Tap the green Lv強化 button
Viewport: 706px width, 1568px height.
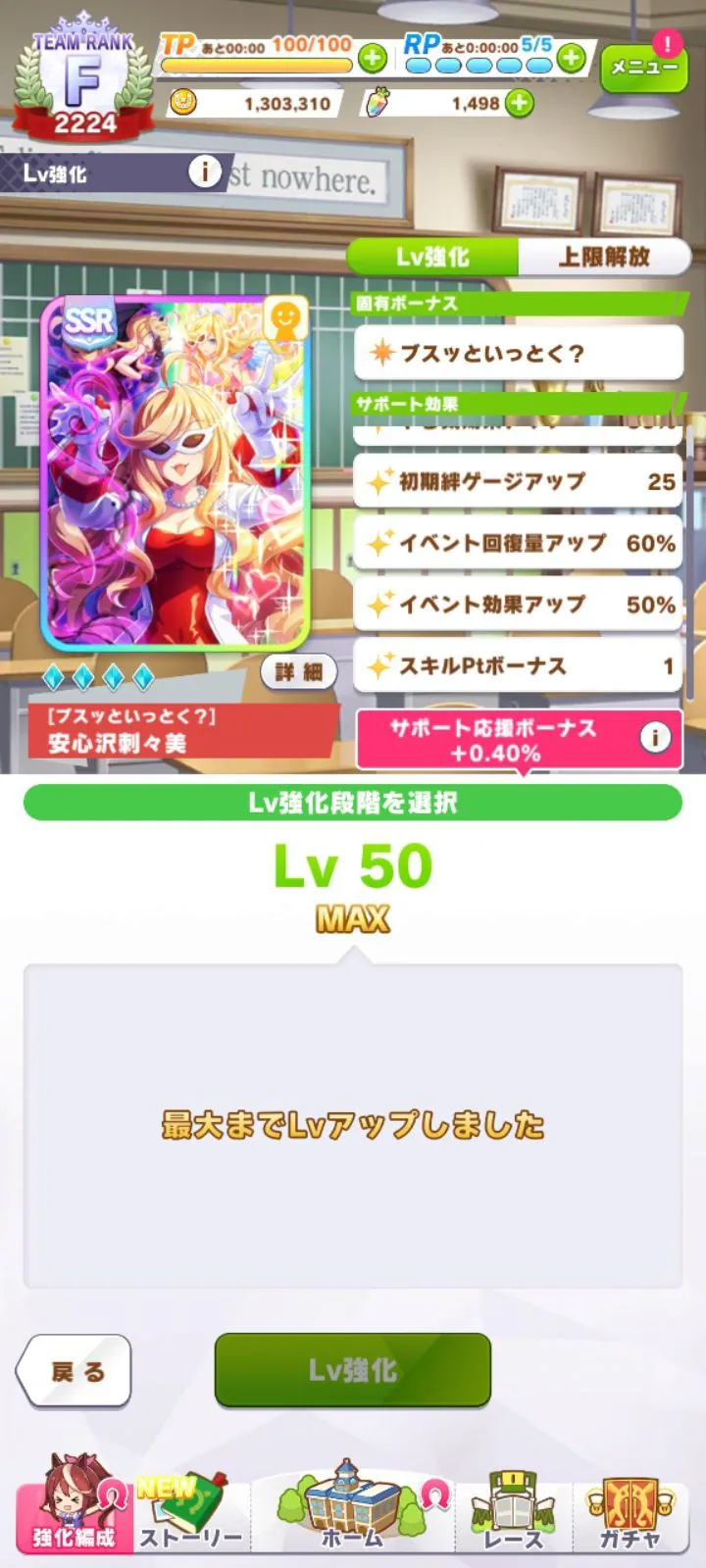(352, 1370)
